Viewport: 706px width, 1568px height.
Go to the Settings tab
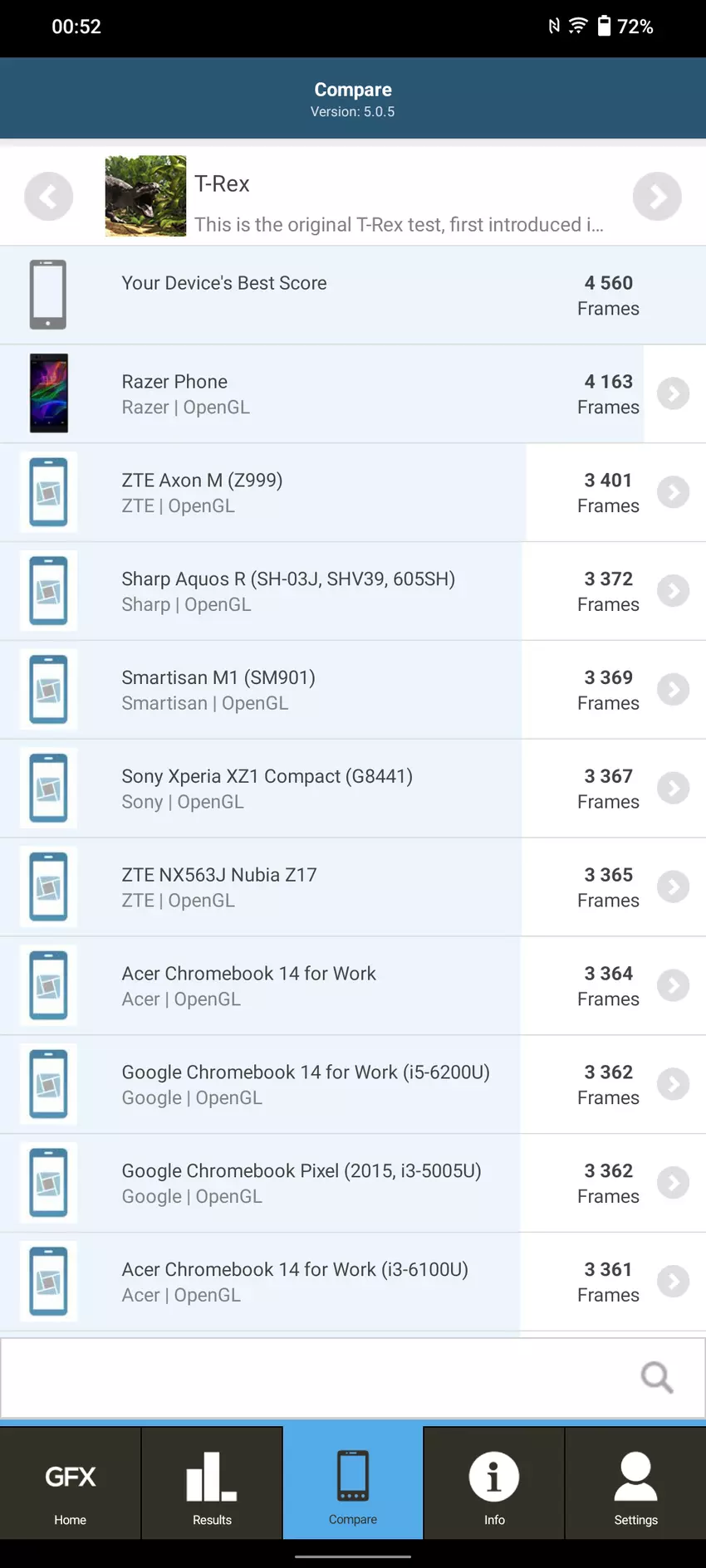pos(635,1484)
